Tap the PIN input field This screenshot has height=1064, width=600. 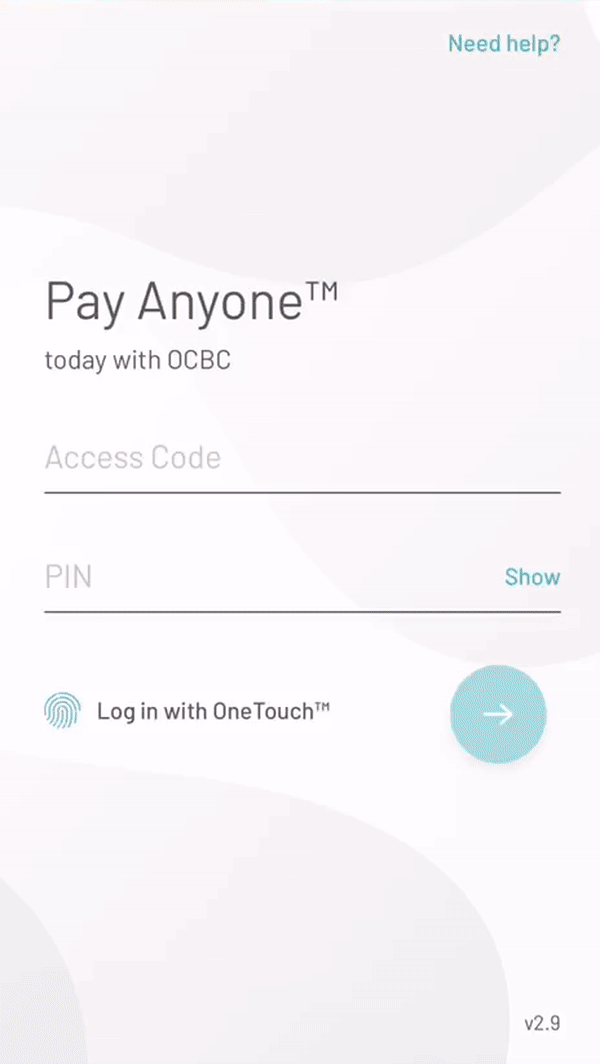pyautogui.click(x=271, y=578)
